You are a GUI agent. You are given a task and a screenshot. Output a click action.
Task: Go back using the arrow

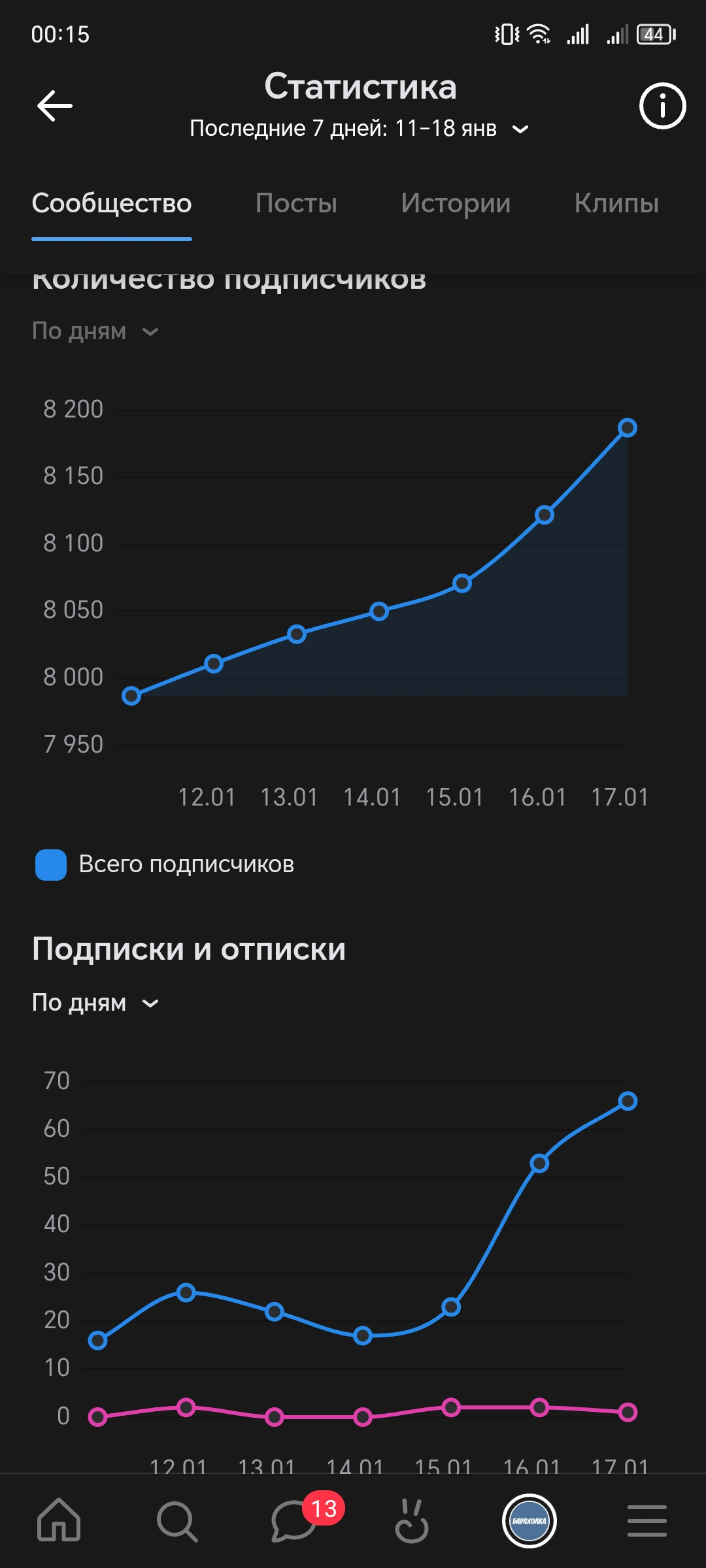tap(55, 106)
